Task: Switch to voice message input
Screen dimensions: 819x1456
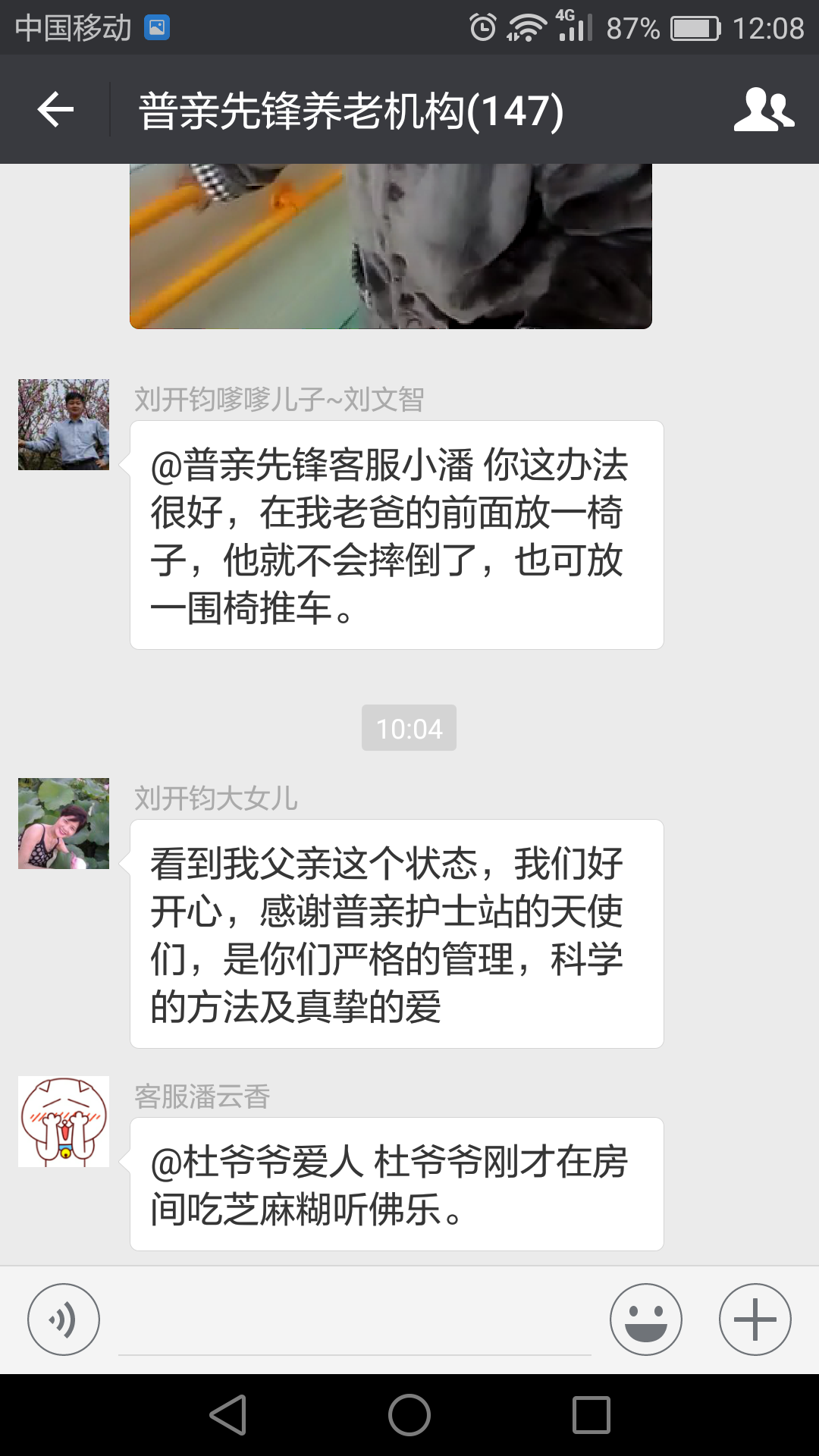Action: tap(64, 1319)
